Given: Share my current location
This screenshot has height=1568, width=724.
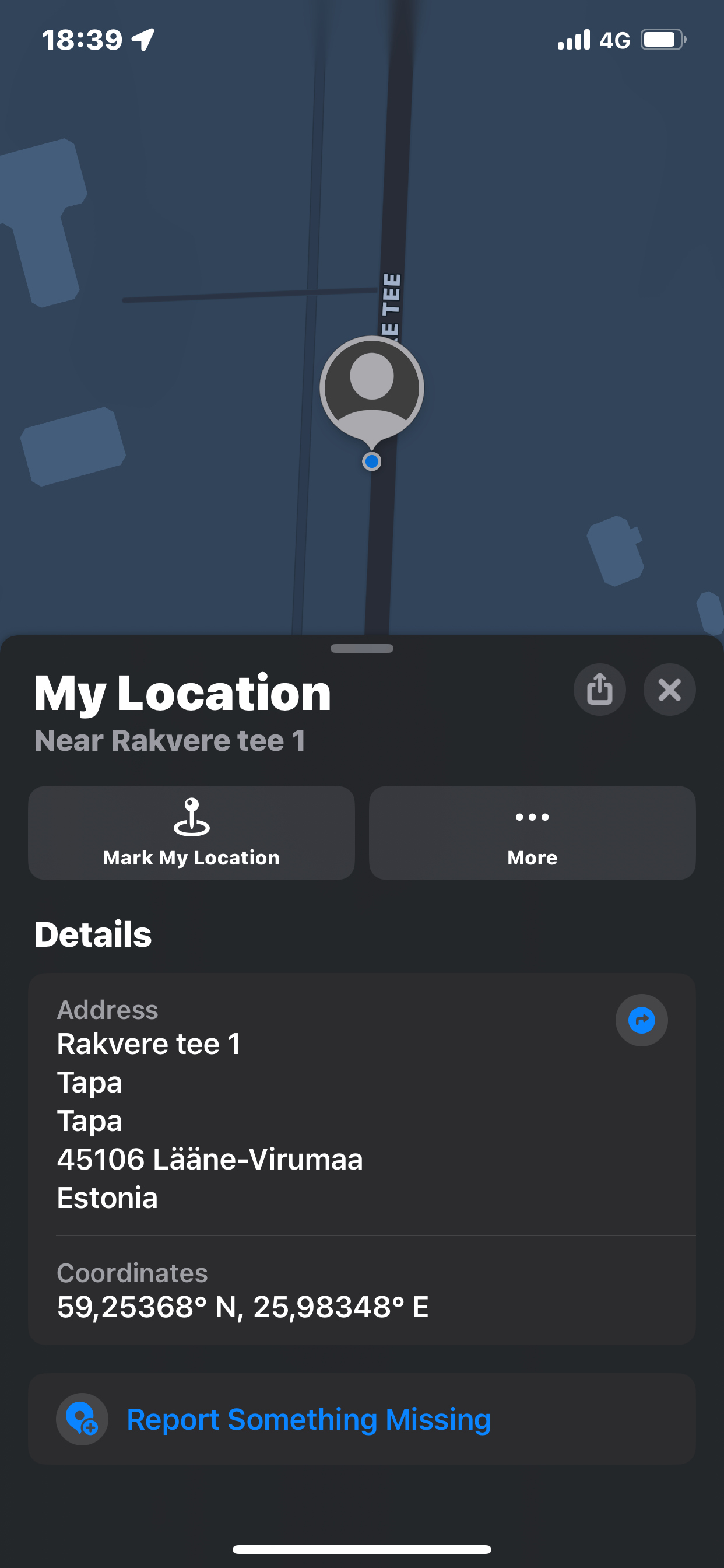Looking at the screenshot, I should (x=599, y=689).
